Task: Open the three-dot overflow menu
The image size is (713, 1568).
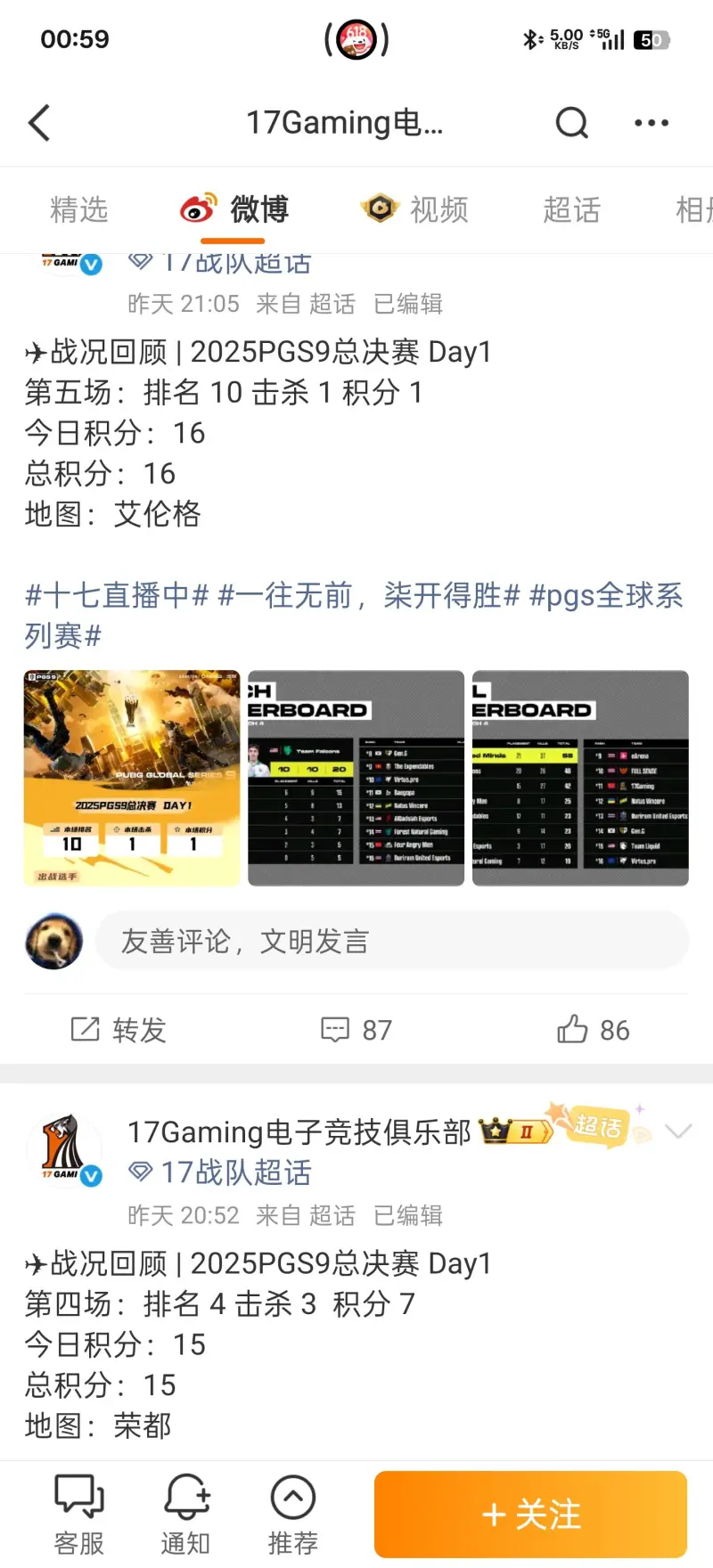Action: [x=652, y=123]
